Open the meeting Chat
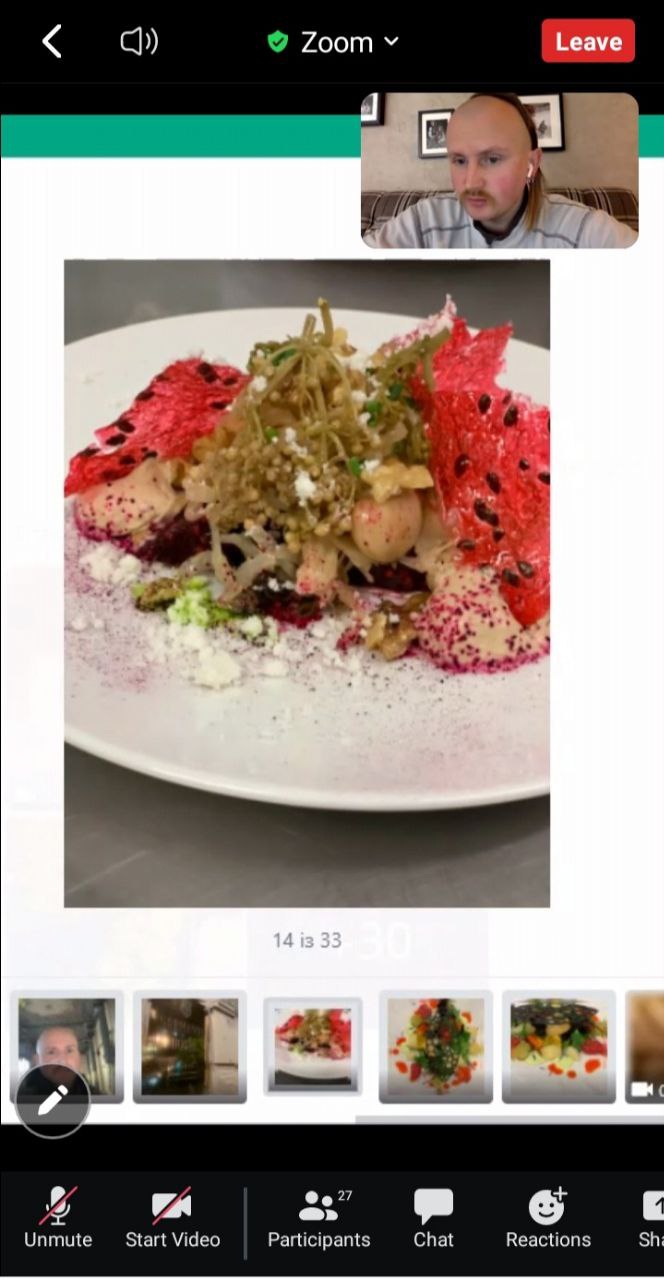The height and width of the screenshot is (1280, 664). pos(433,1218)
